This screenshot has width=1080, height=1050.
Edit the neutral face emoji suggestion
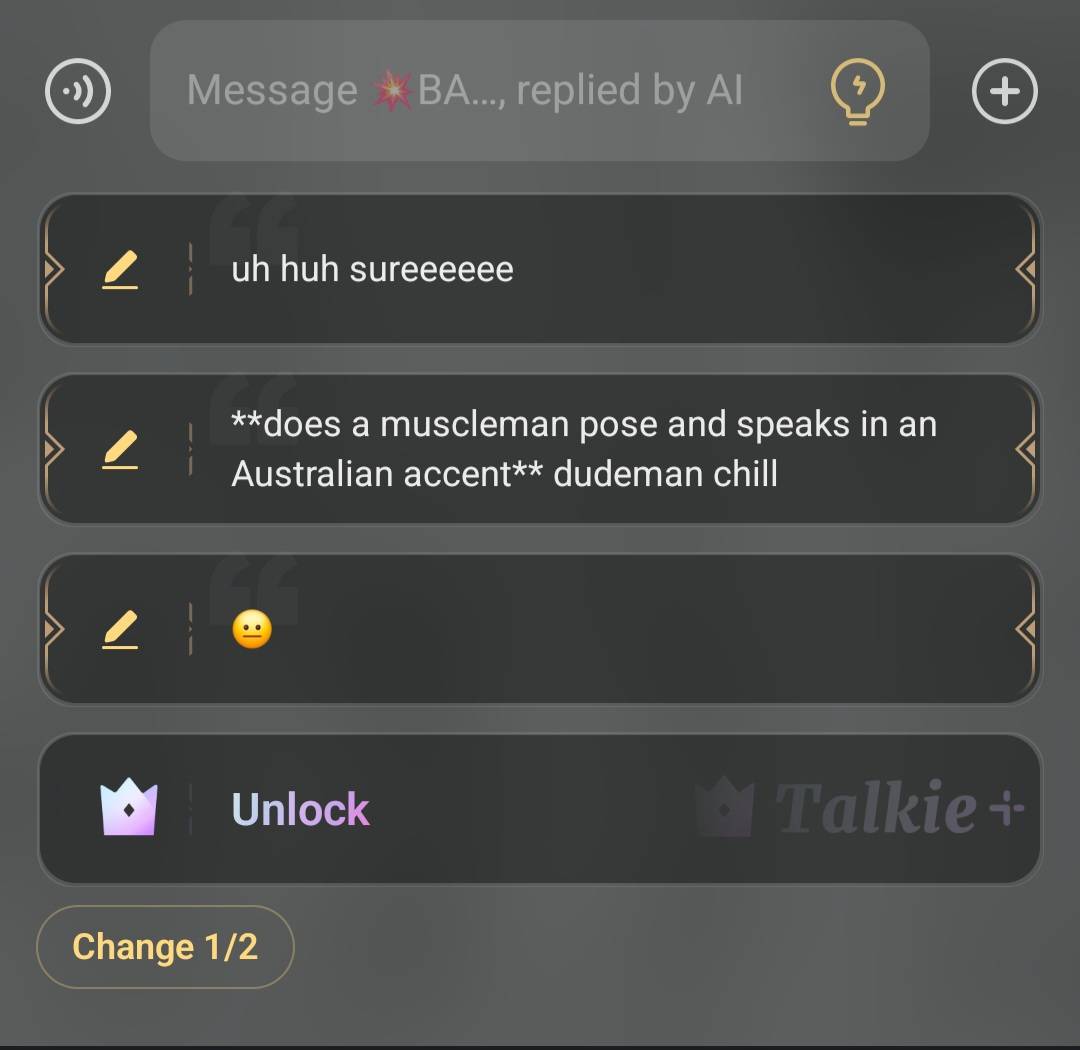(120, 630)
